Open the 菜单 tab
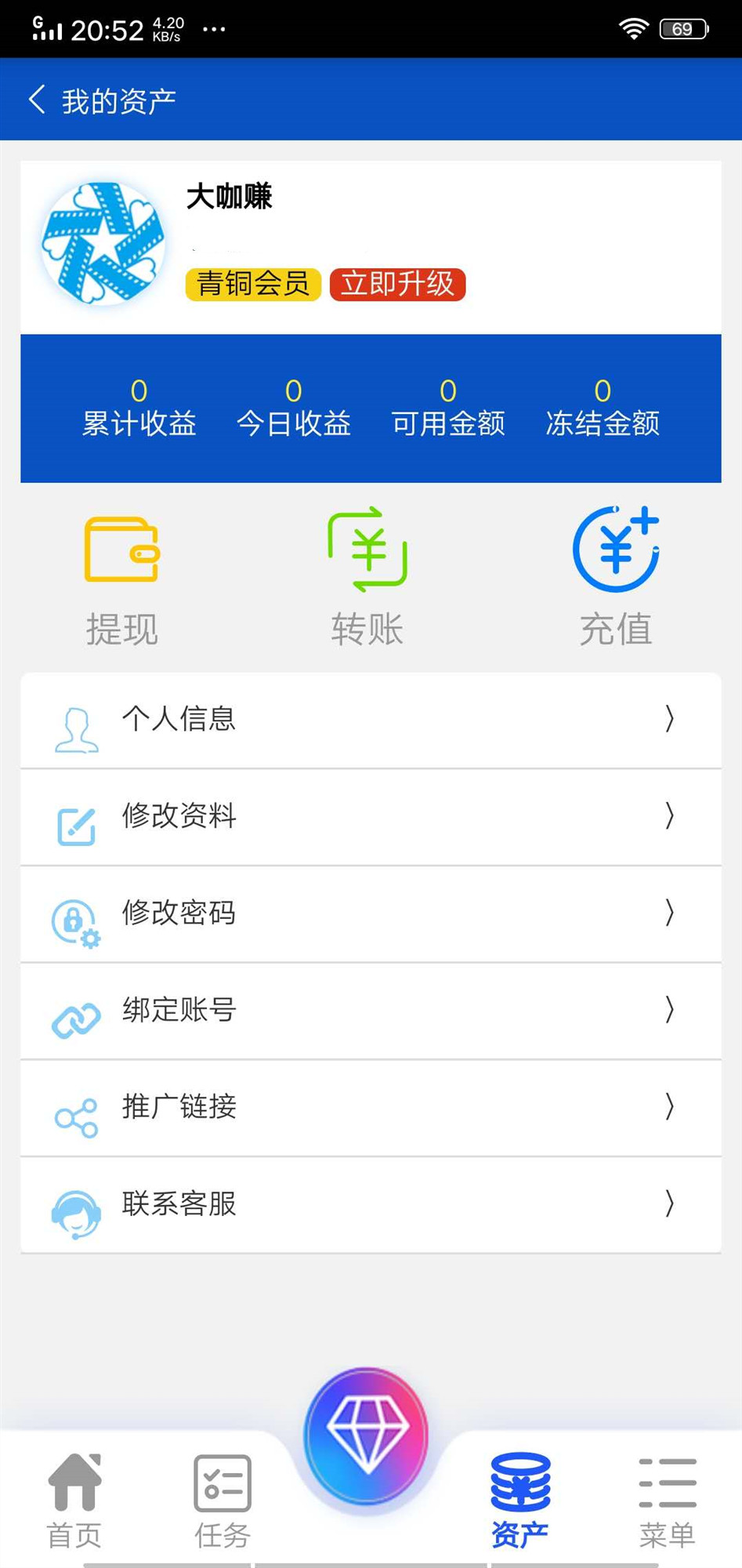 (x=667, y=1501)
